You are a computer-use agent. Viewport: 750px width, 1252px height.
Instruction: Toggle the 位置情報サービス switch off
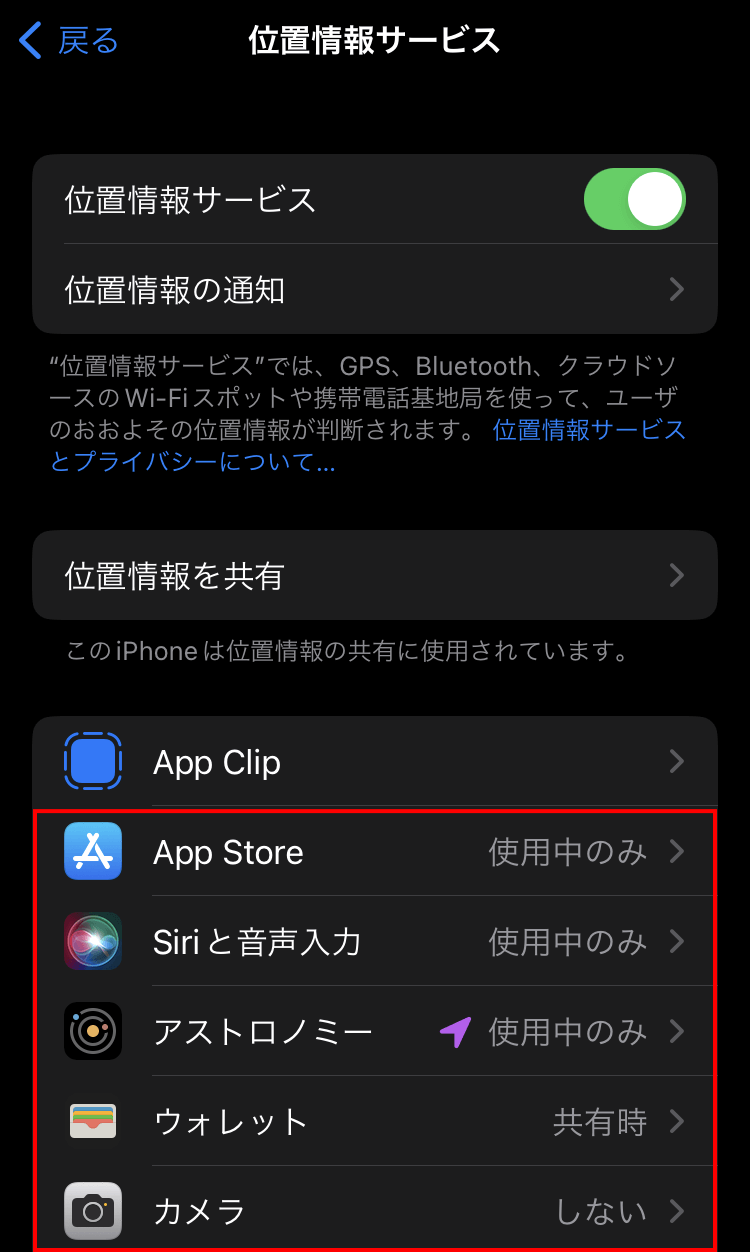pyautogui.click(x=634, y=199)
